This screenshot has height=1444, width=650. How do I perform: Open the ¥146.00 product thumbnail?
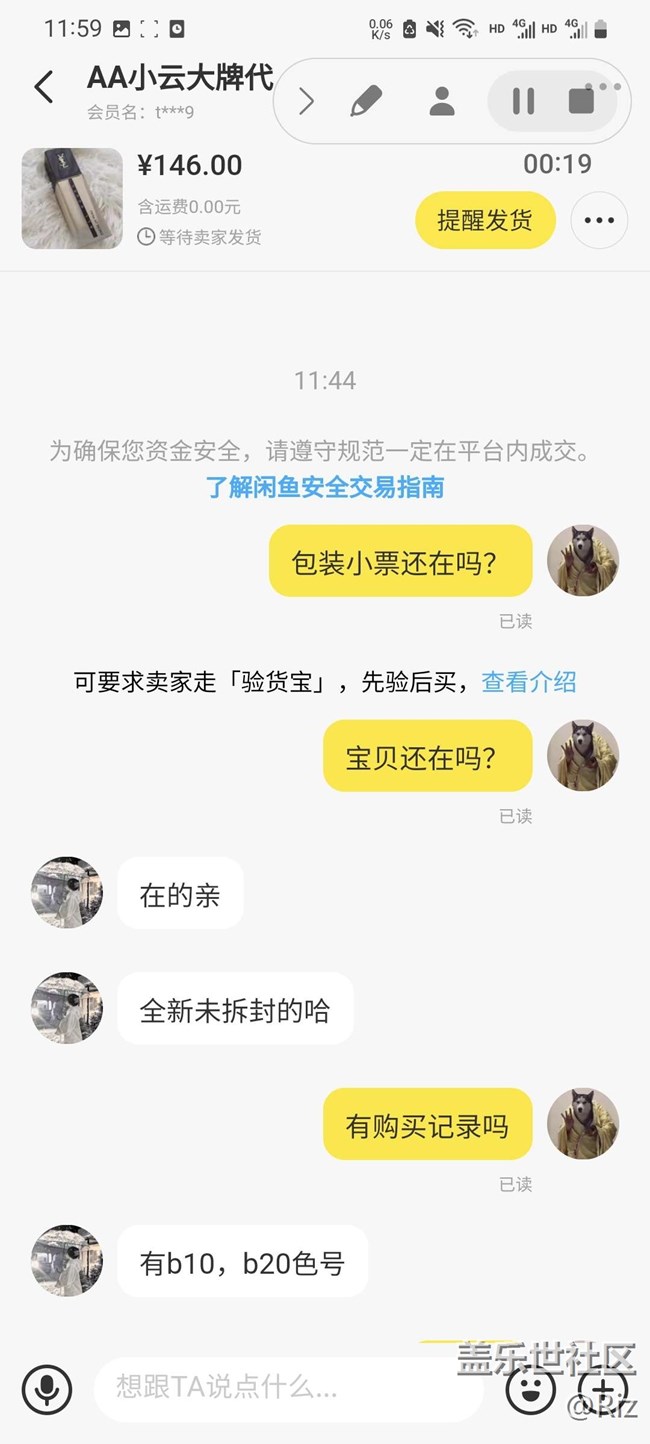(72, 198)
